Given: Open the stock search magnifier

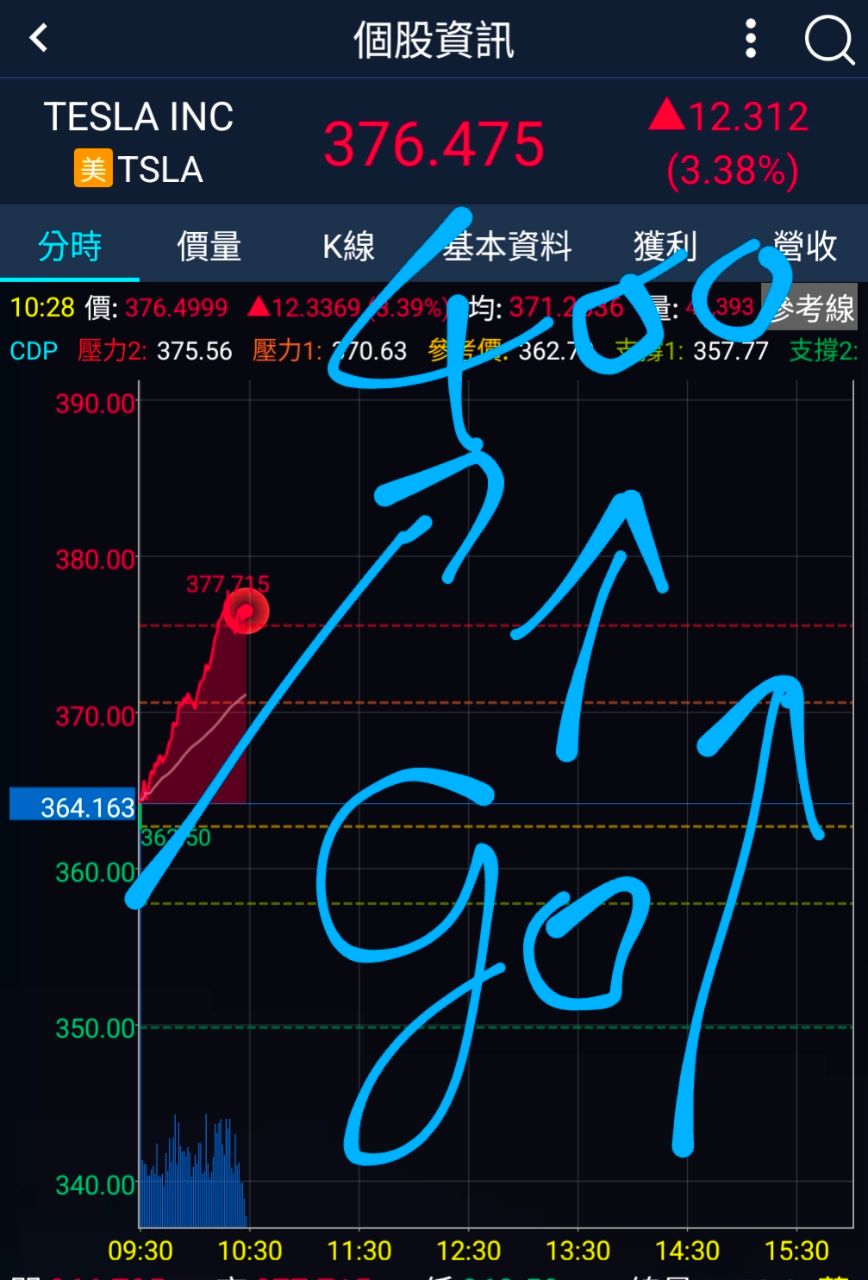Looking at the screenshot, I should coord(828,39).
